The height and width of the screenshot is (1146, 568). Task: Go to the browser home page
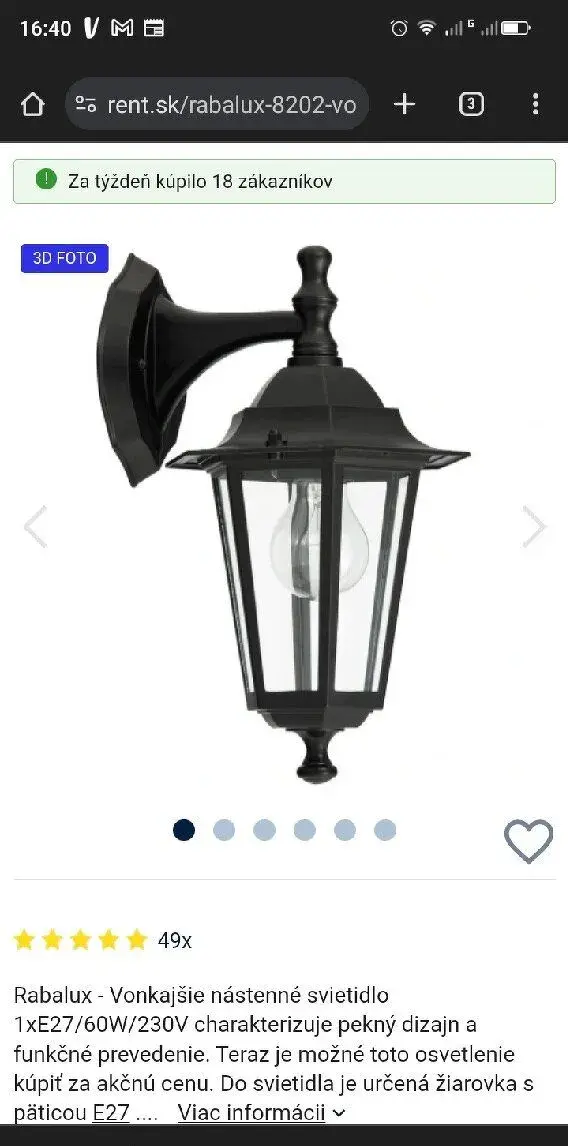point(32,105)
